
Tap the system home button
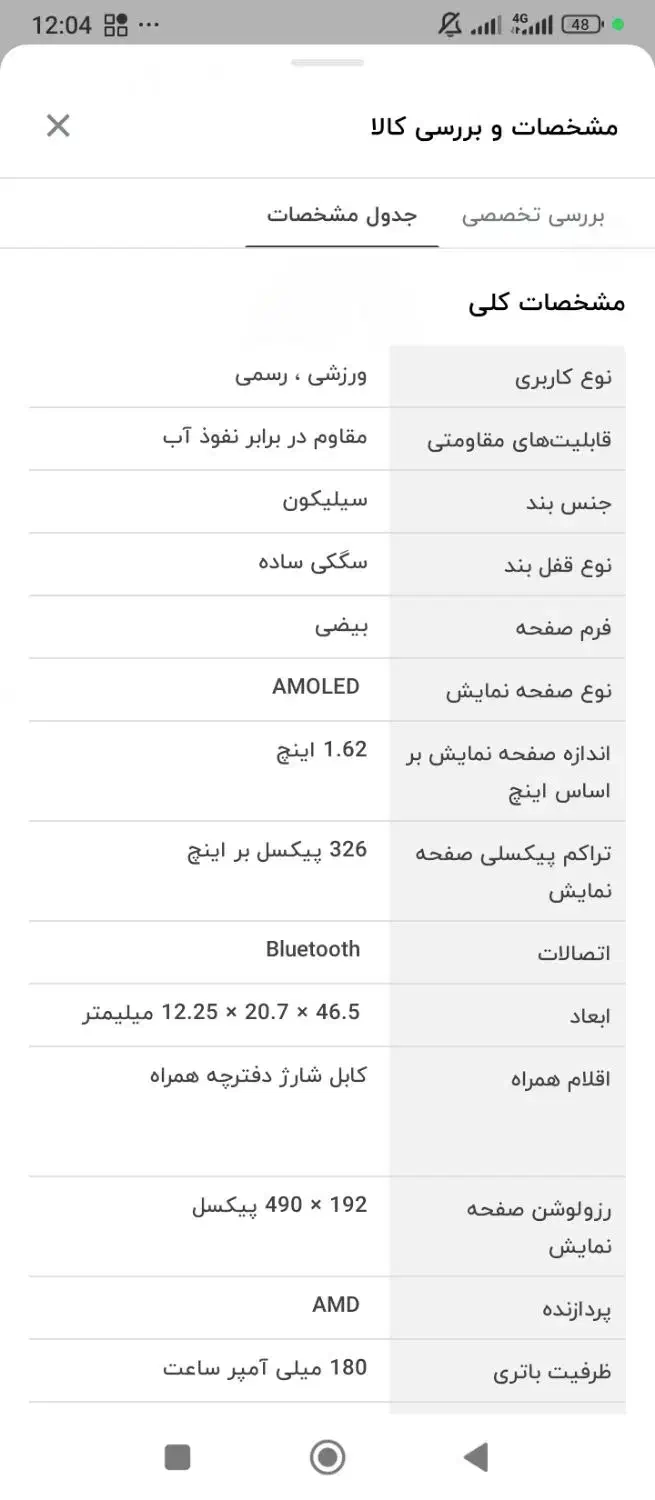coord(327,1457)
